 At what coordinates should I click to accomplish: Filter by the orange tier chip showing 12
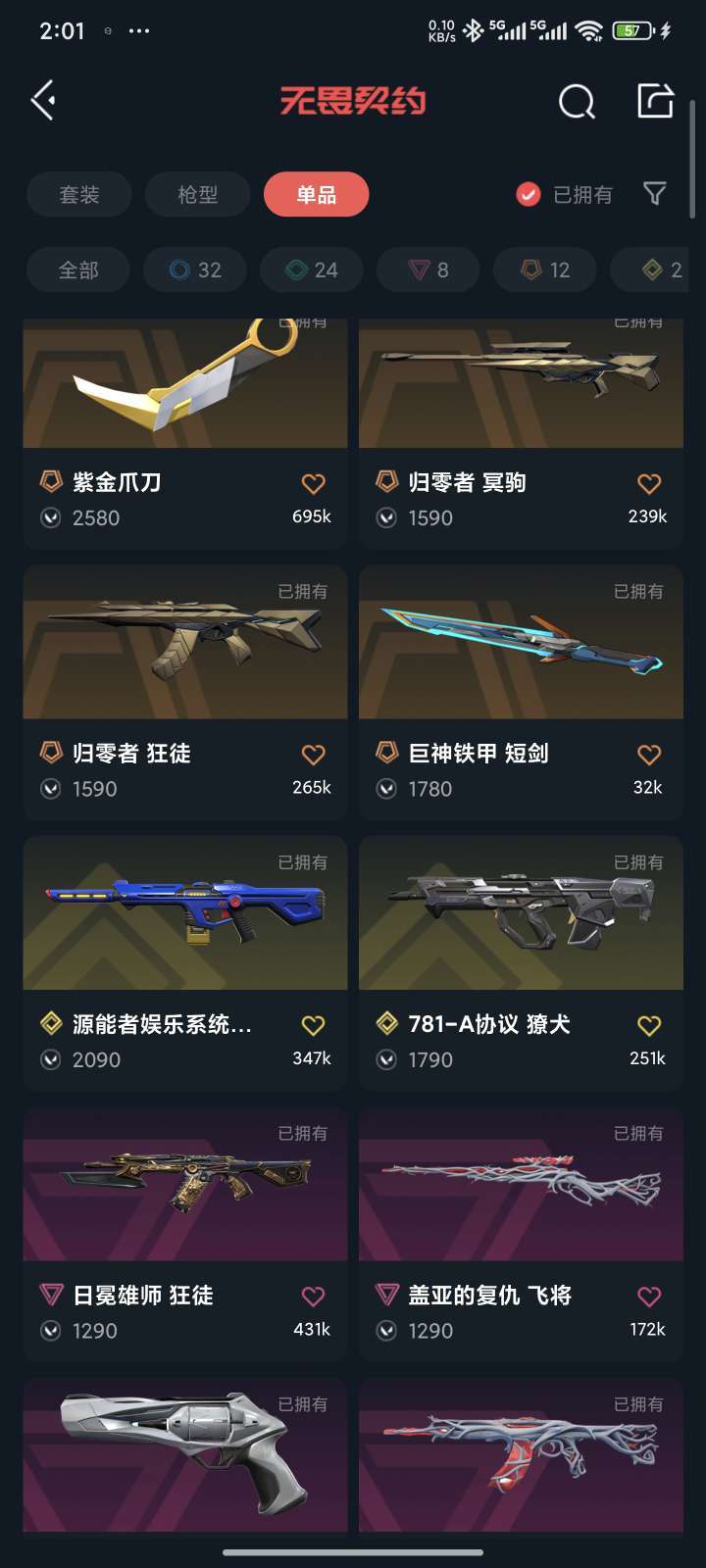(x=545, y=269)
